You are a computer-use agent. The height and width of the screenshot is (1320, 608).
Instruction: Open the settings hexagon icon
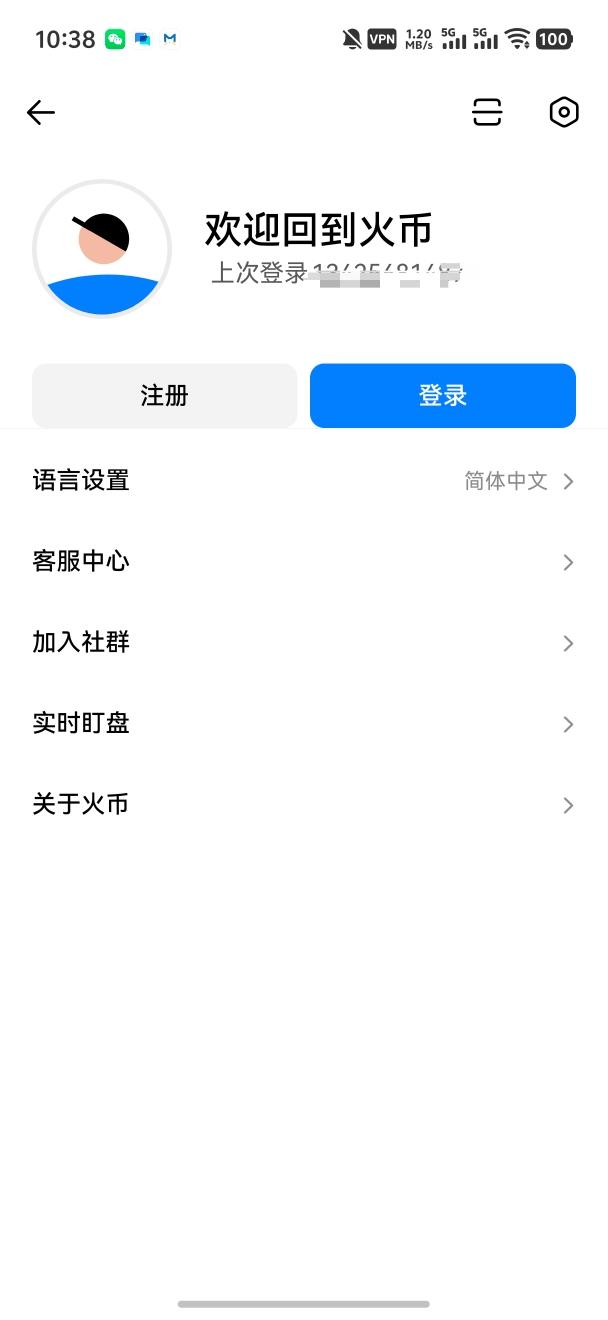[x=564, y=113]
